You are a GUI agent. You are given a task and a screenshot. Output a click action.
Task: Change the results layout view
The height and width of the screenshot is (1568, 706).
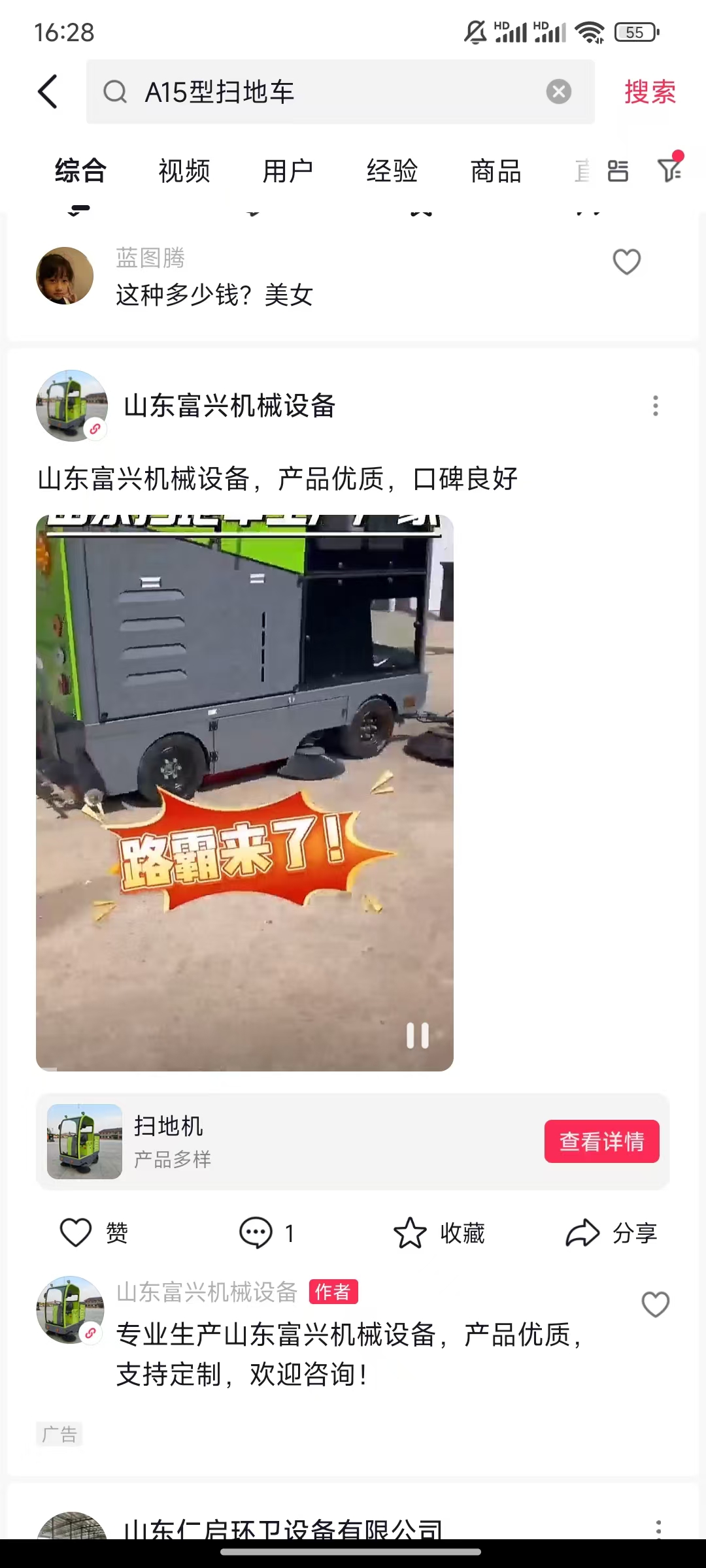(x=618, y=171)
